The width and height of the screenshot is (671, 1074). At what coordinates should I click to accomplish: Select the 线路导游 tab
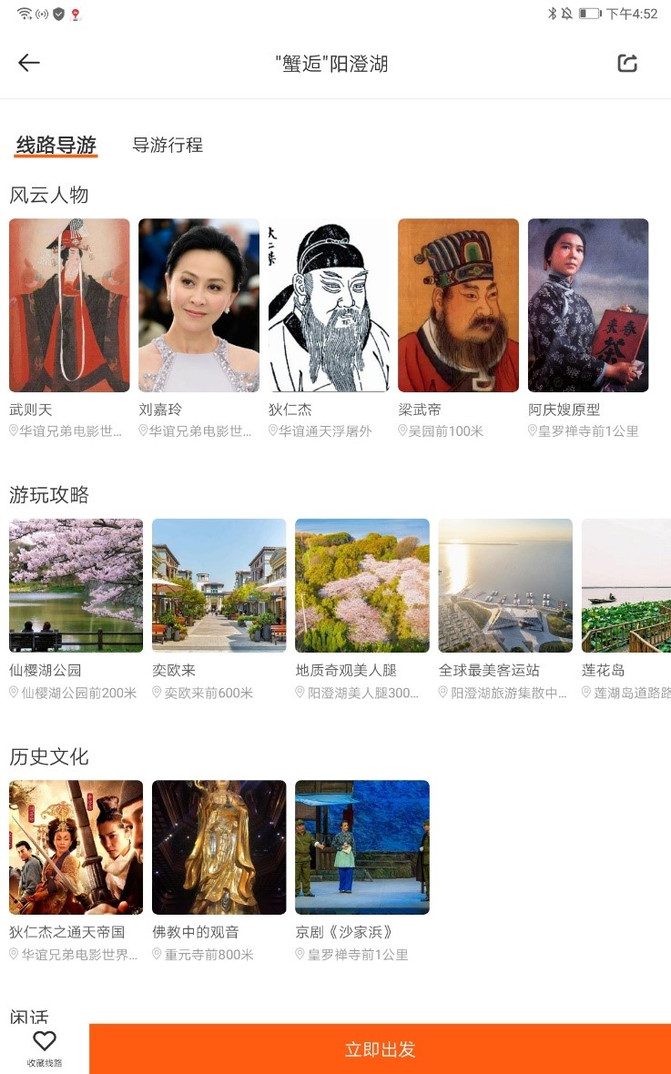pyautogui.click(x=56, y=145)
